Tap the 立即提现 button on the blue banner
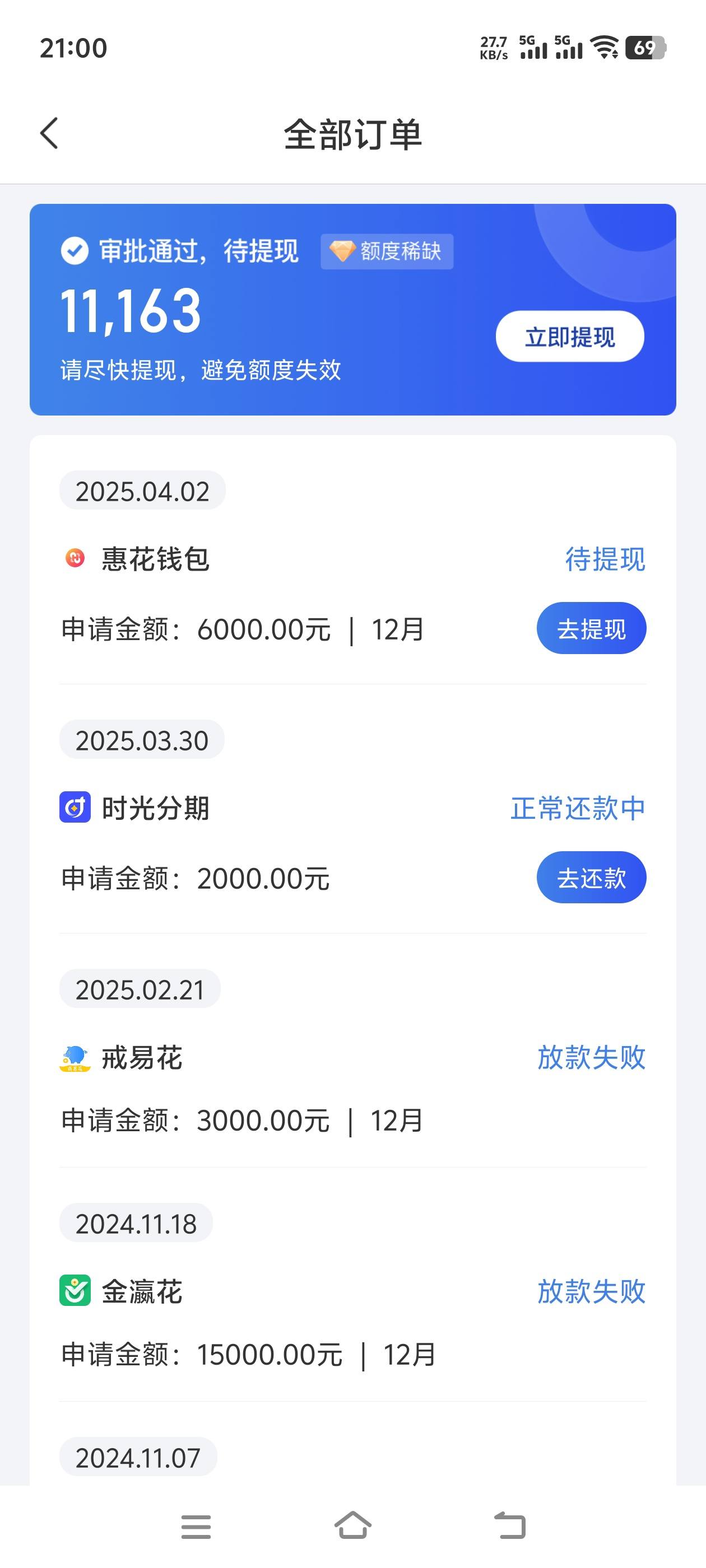Viewport: 706px width, 1568px height. (569, 337)
